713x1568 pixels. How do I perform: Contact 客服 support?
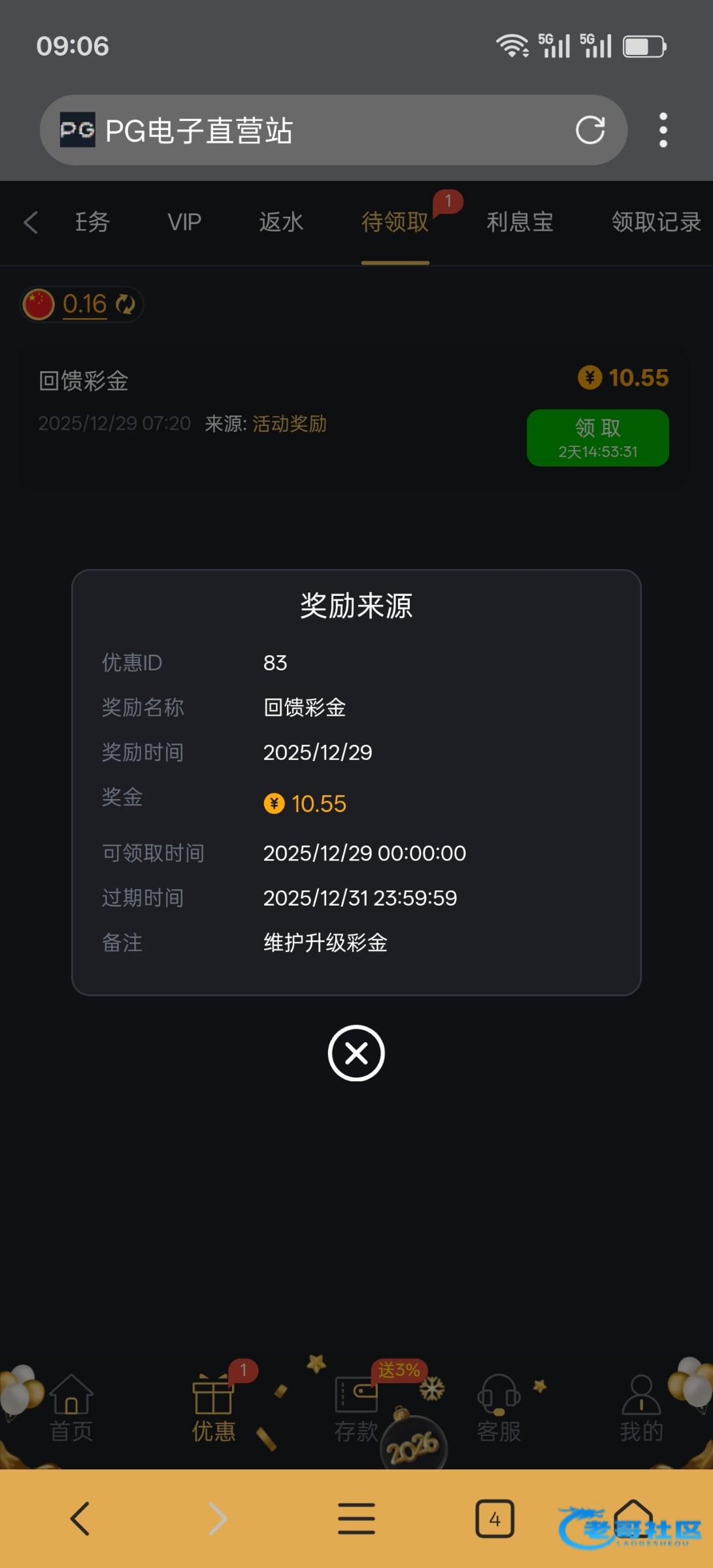click(499, 1411)
